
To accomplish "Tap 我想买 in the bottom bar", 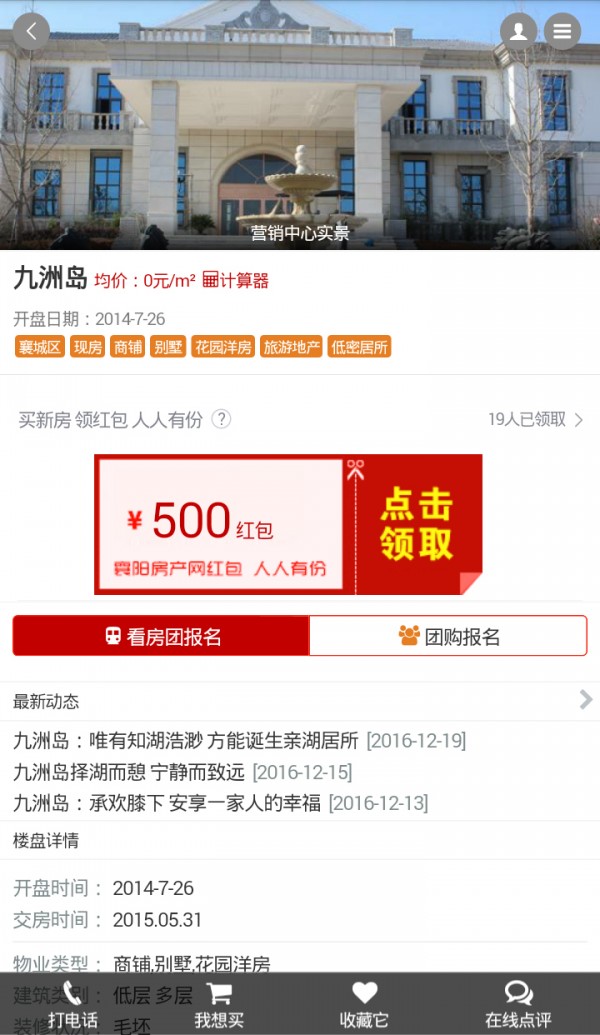I will tap(219, 1004).
